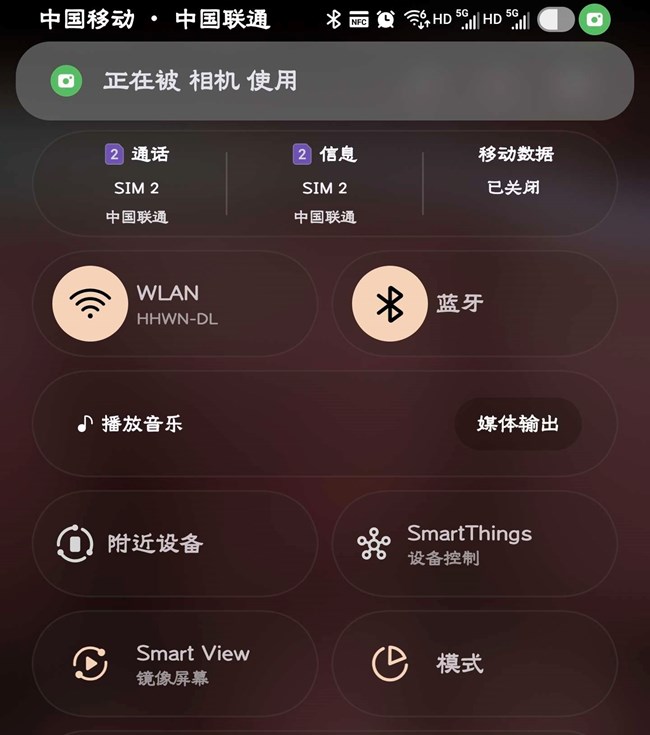Change the SIM used for messages
This screenshot has height=735, width=650.
[324, 186]
